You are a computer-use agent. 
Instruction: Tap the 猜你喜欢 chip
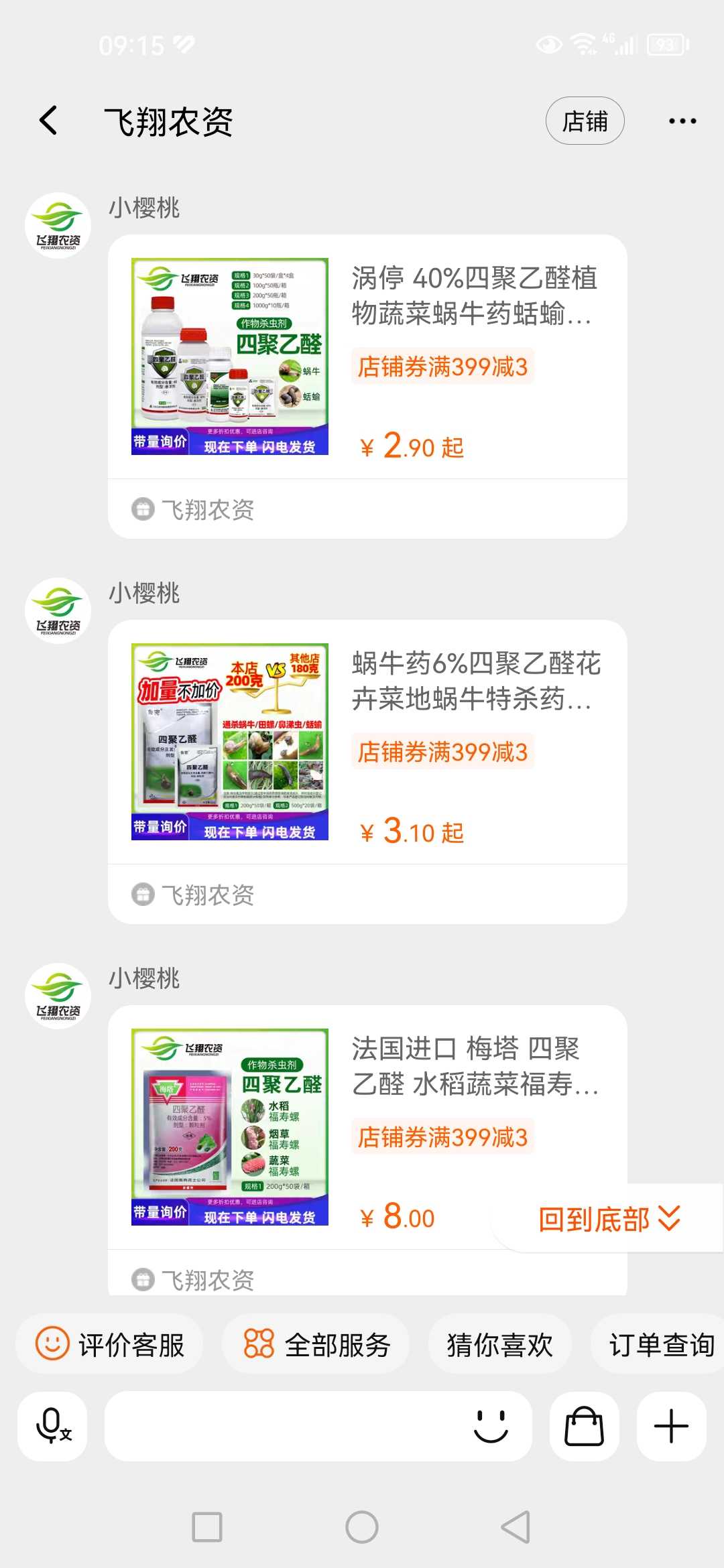[499, 1344]
